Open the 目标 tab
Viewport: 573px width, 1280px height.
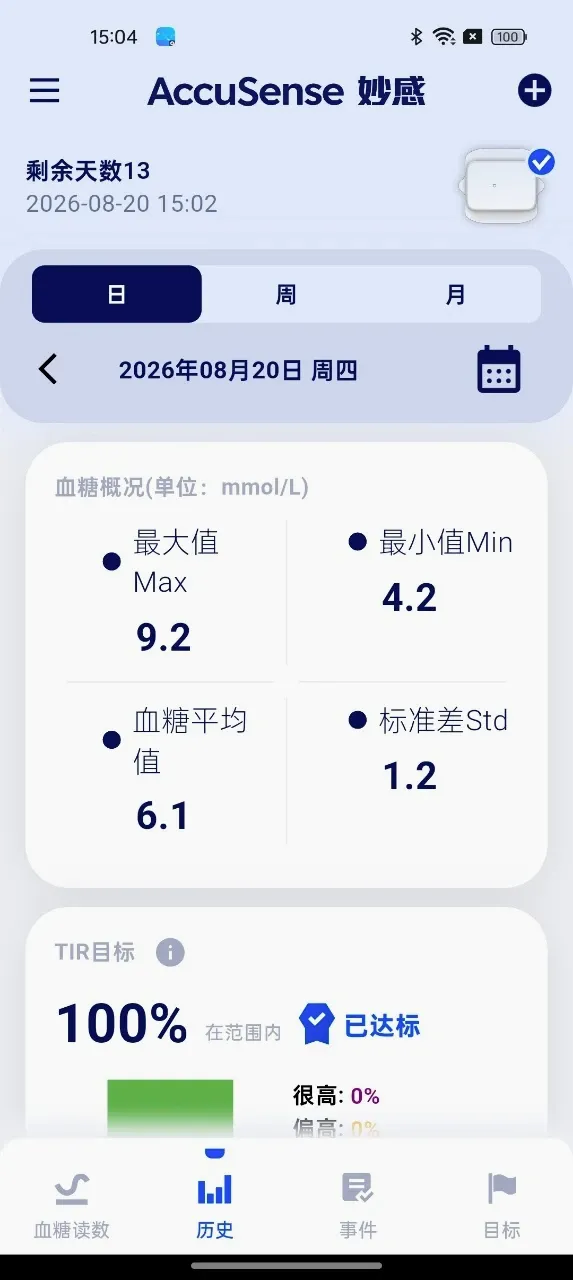(502, 1205)
